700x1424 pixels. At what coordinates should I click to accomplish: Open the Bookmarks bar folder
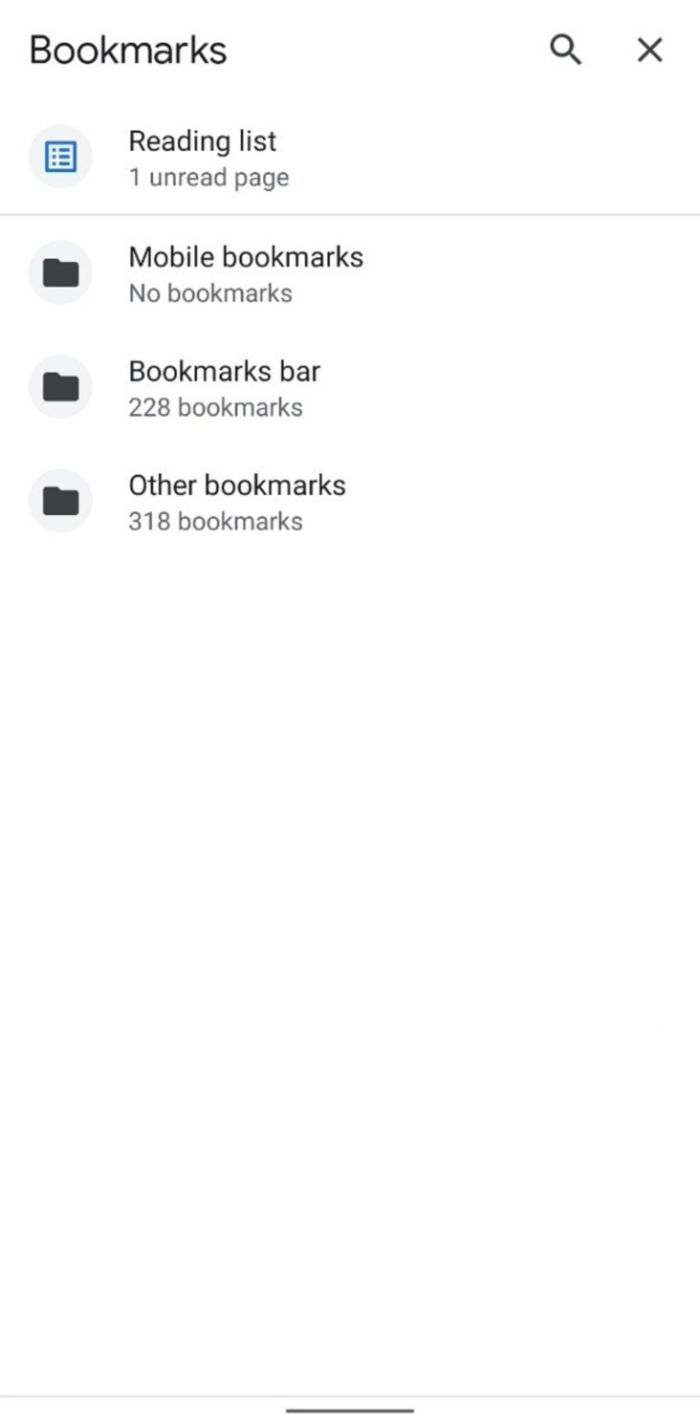click(350, 387)
